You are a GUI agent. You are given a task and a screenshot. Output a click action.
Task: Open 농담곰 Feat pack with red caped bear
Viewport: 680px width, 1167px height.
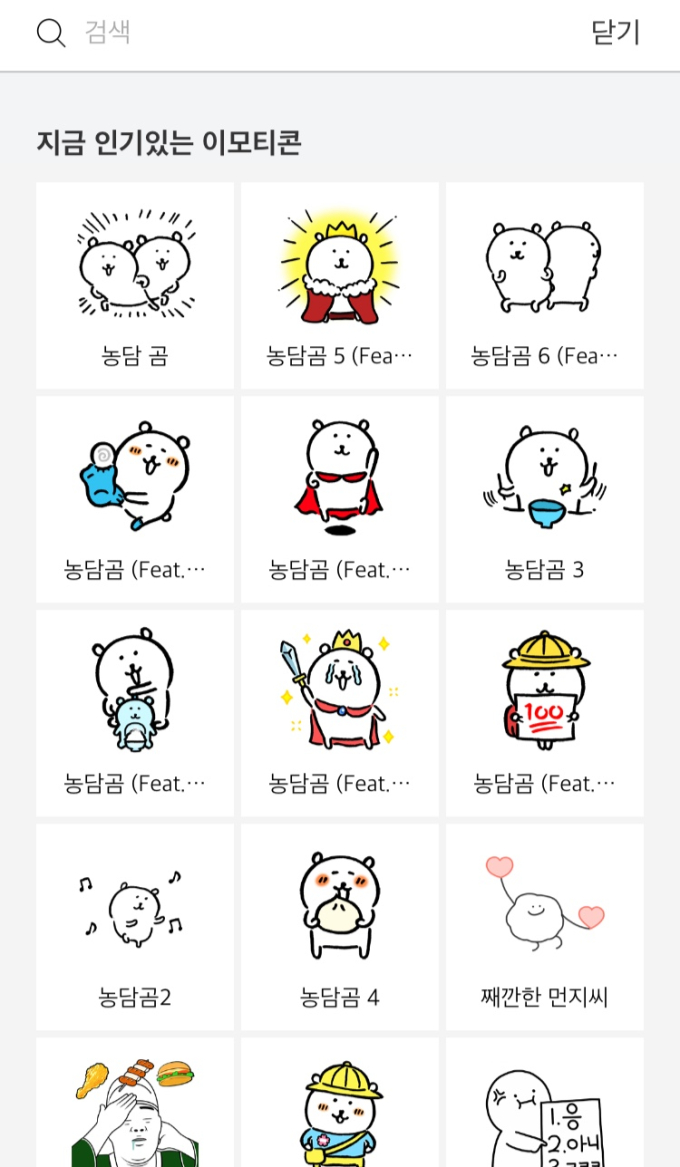(x=340, y=499)
